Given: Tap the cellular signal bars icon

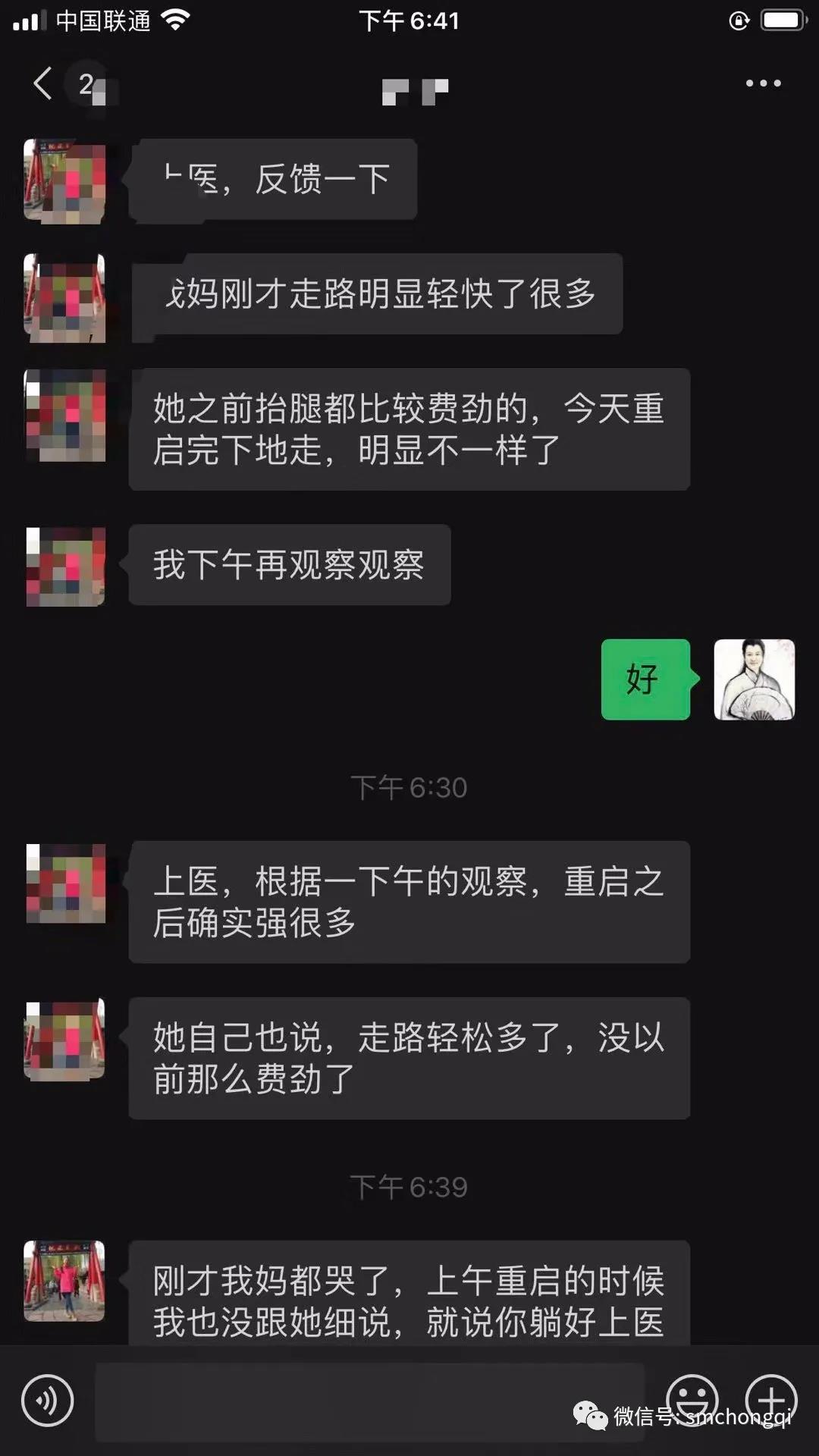Looking at the screenshot, I should point(28,20).
